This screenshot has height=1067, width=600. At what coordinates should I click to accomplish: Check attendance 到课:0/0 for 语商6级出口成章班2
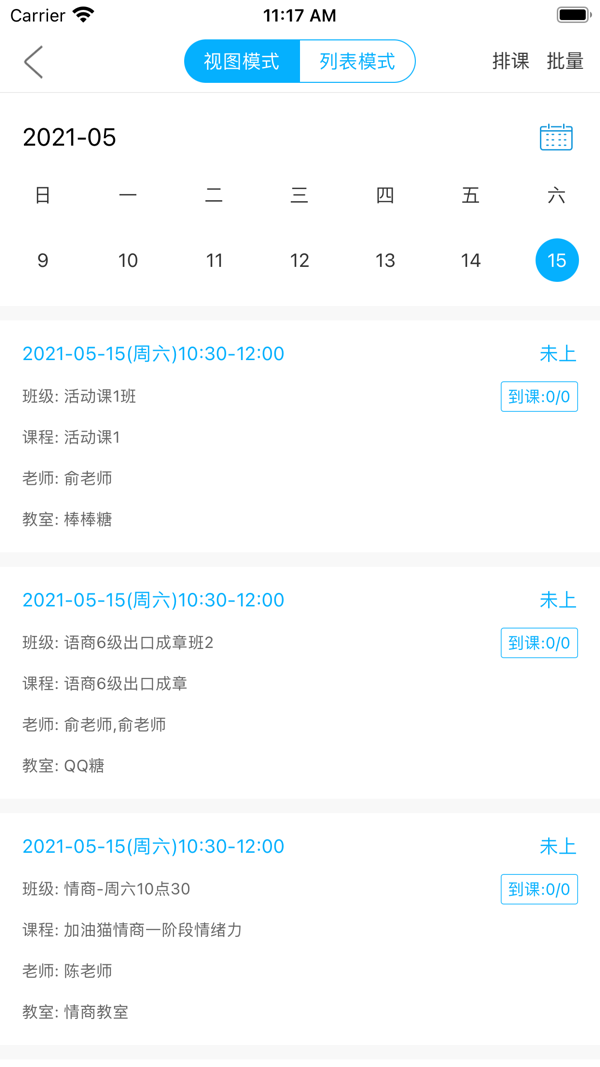539,643
